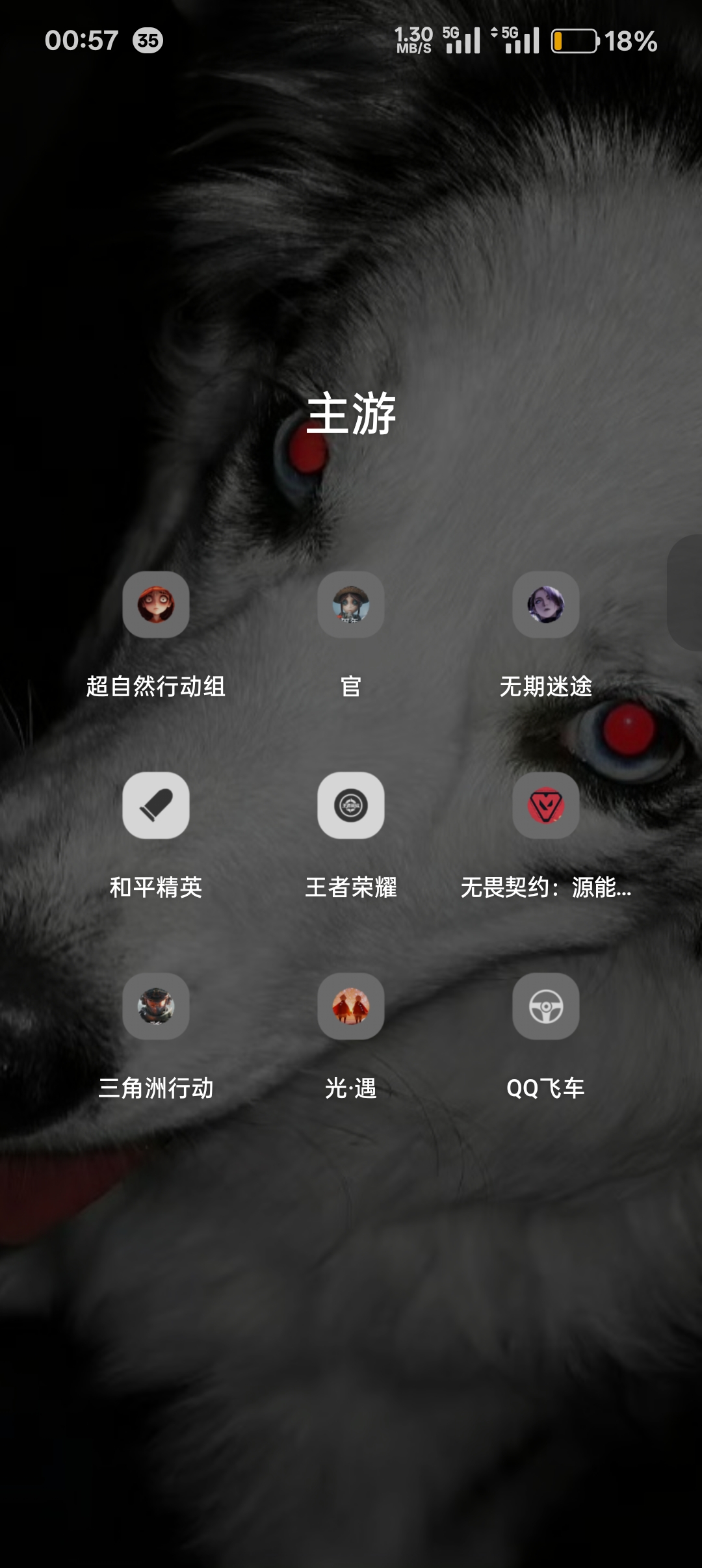702x1568 pixels.
Task: Launch 和平精英
Action: (156, 805)
